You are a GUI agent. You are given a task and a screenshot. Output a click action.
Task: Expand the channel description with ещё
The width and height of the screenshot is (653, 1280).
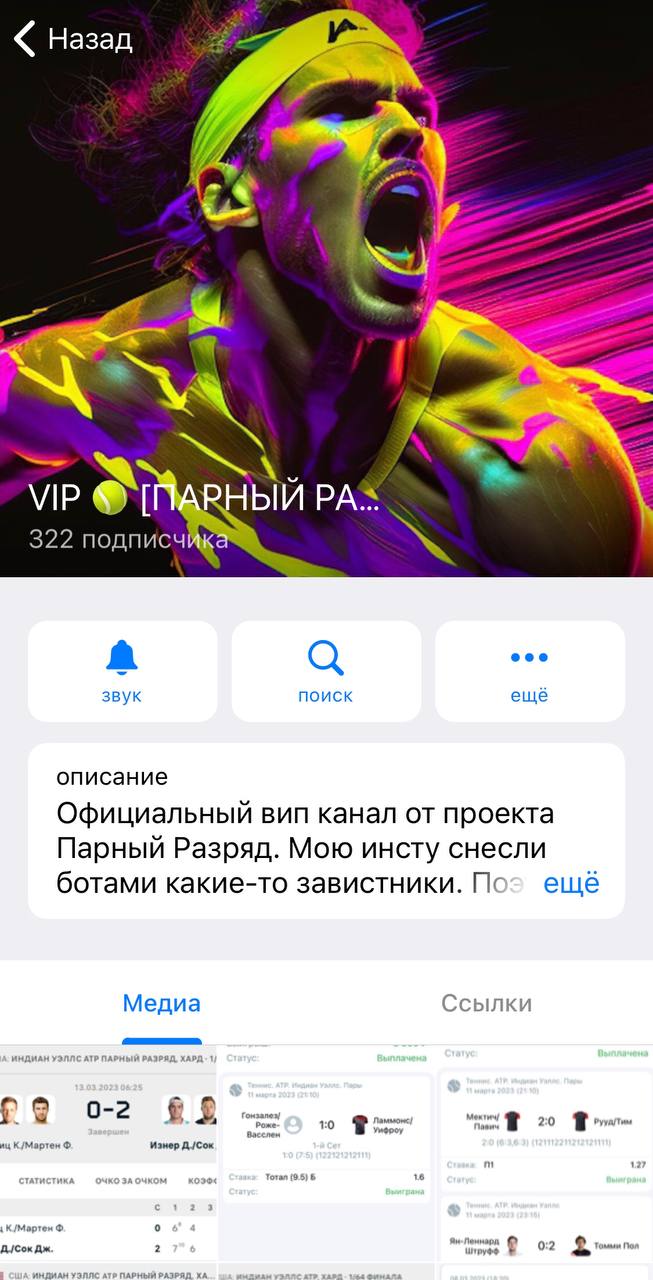[571, 883]
